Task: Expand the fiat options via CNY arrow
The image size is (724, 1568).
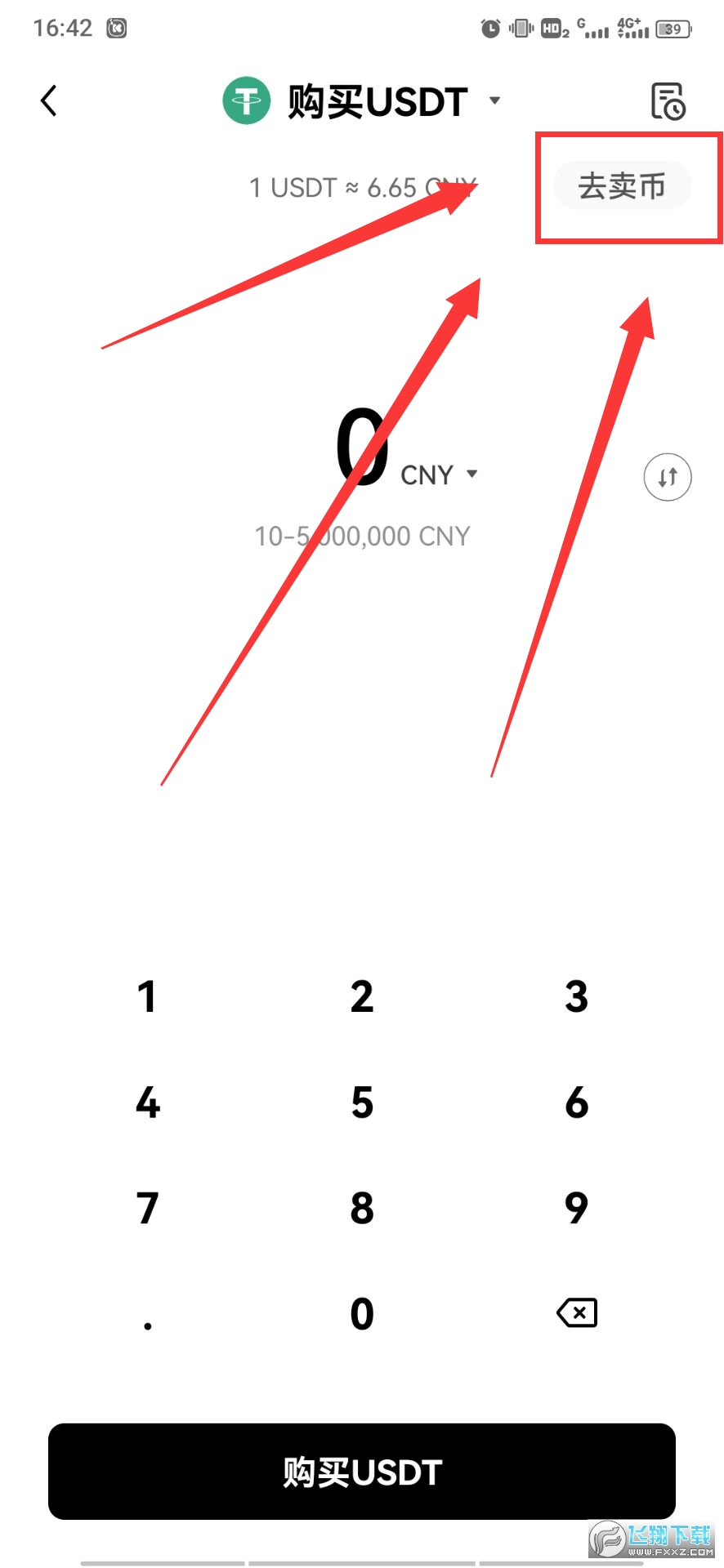Action: pos(472,474)
